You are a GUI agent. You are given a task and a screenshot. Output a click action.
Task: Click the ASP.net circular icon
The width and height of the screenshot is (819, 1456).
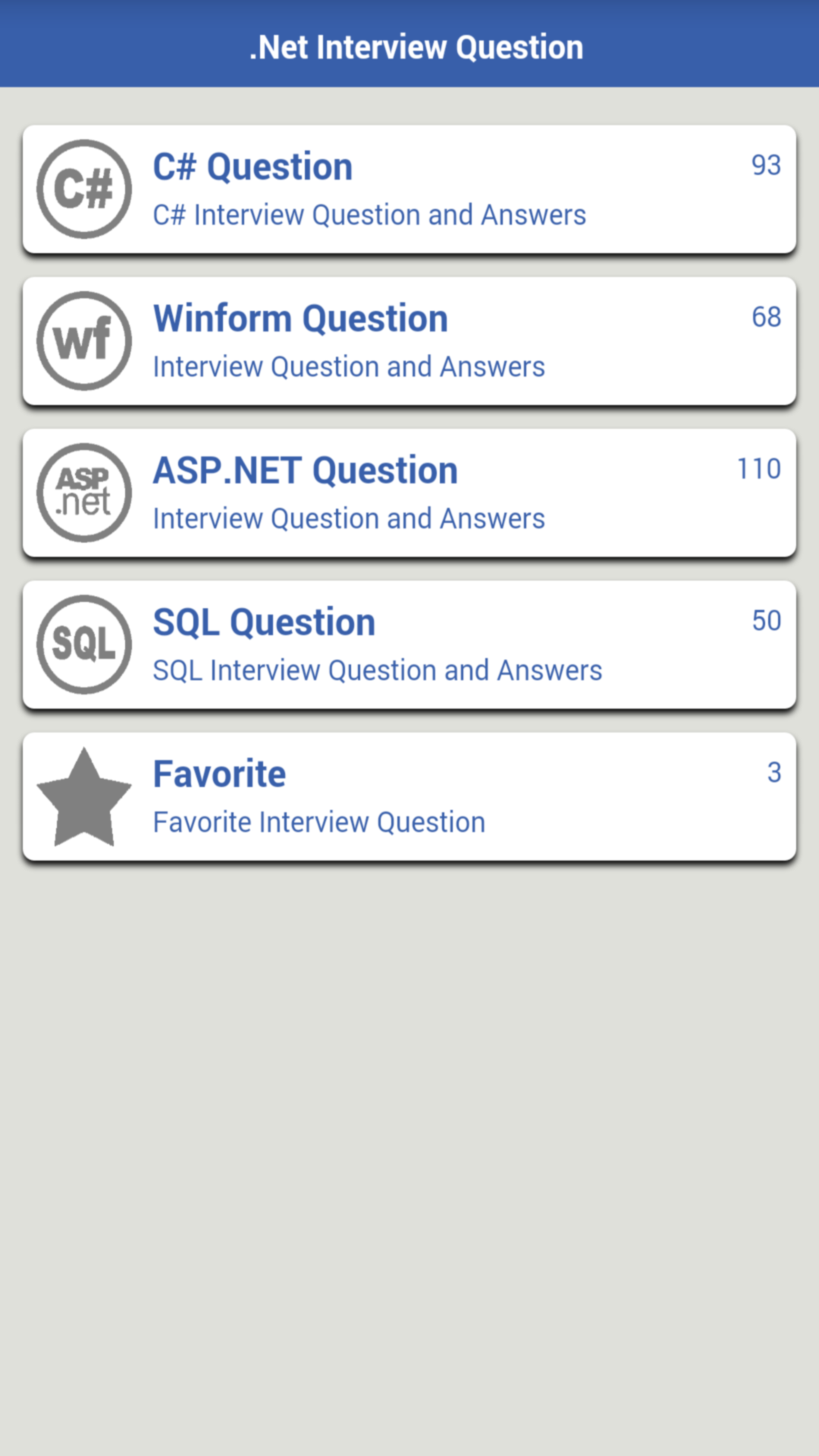[83, 492]
